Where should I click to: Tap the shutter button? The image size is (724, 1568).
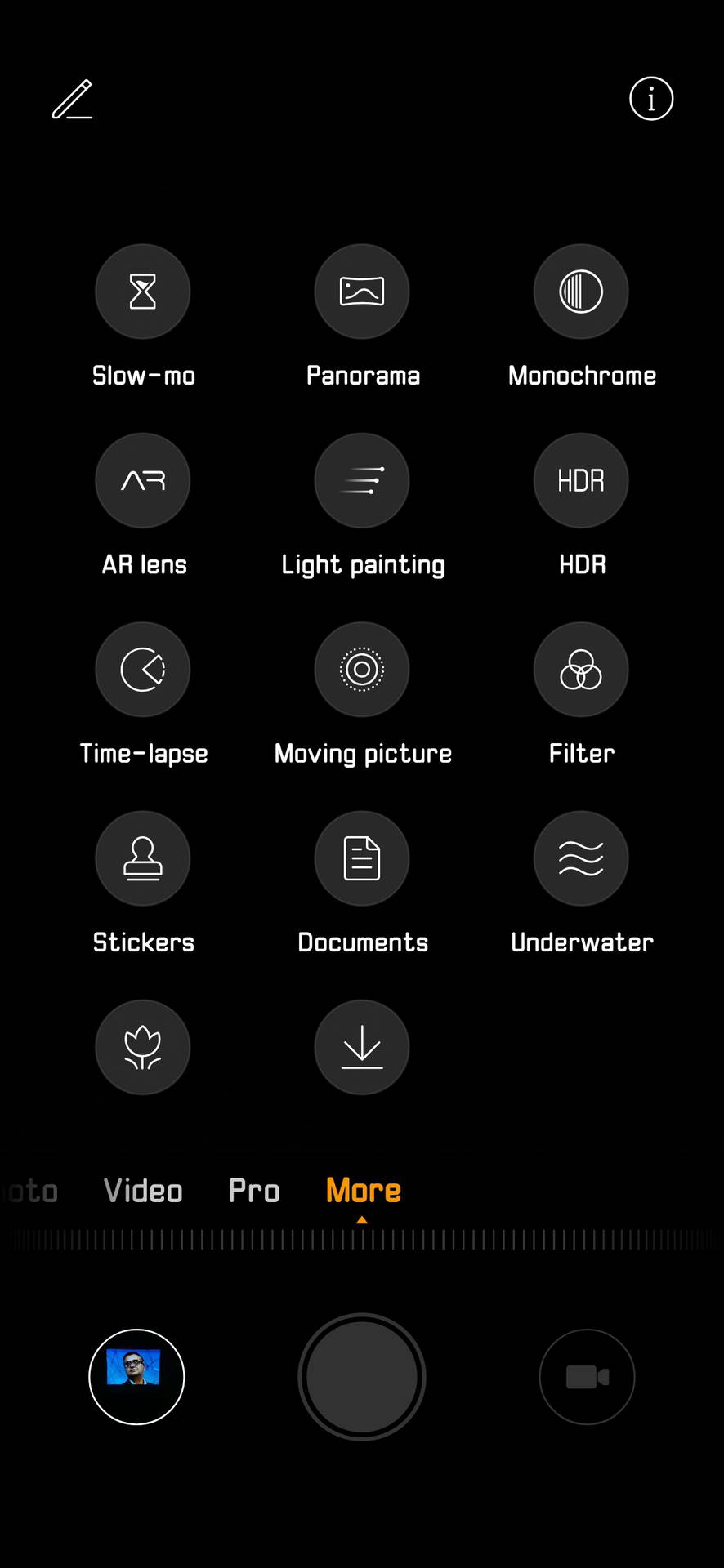tap(362, 1377)
